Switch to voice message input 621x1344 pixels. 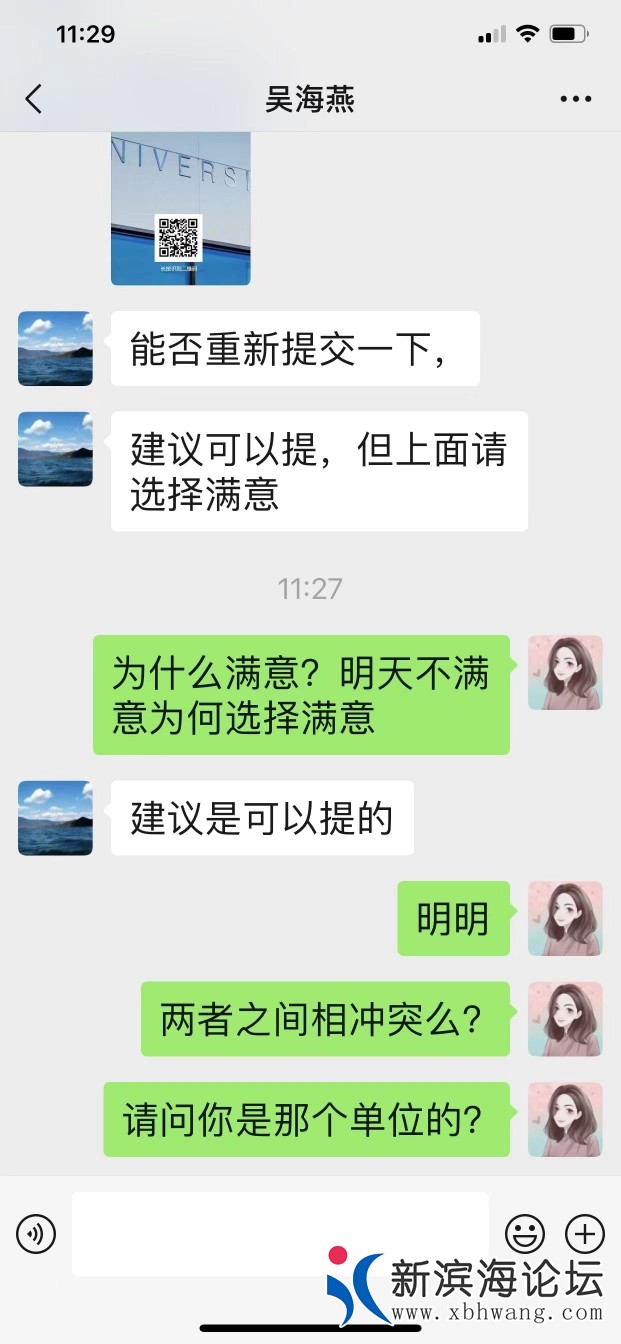(37, 1234)
